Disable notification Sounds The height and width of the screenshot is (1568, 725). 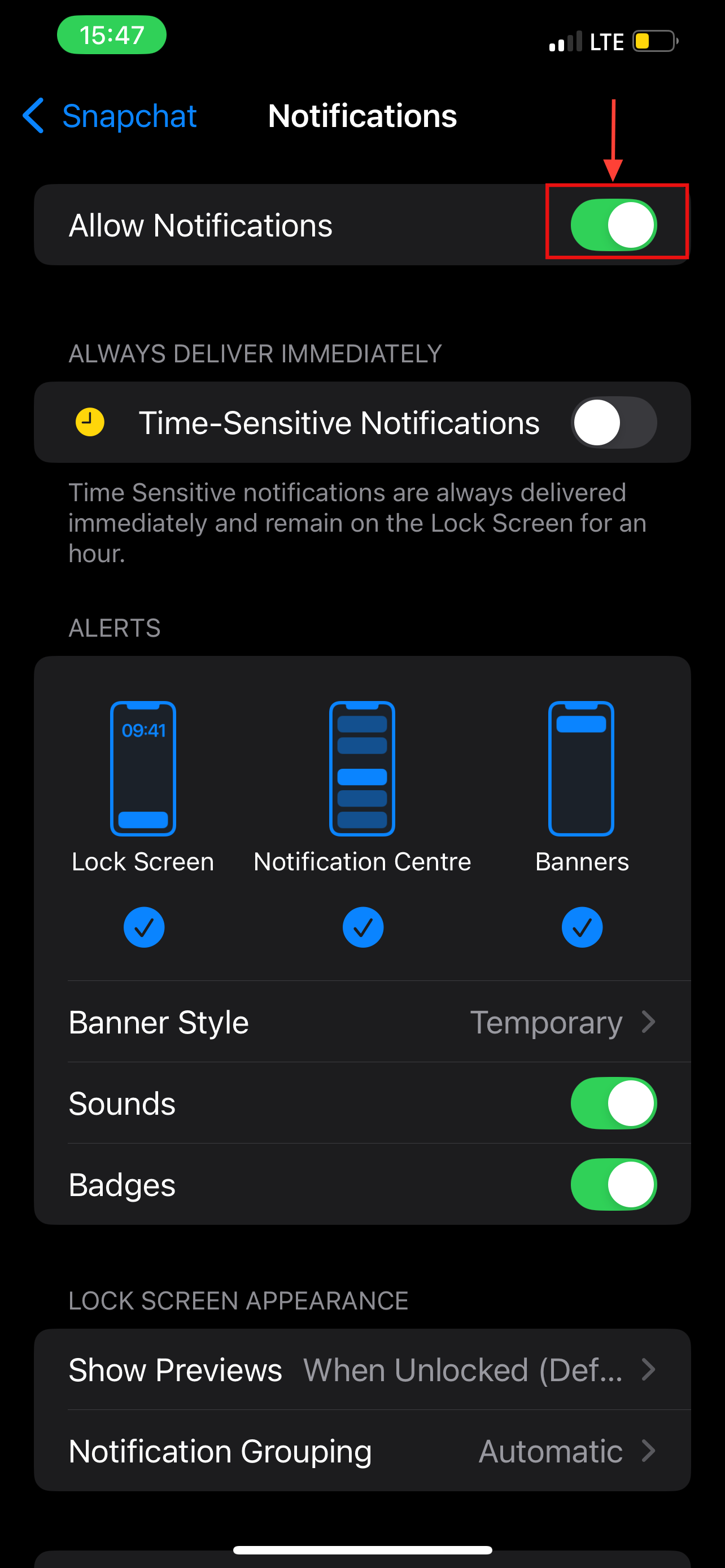(x=613, y=1103)
